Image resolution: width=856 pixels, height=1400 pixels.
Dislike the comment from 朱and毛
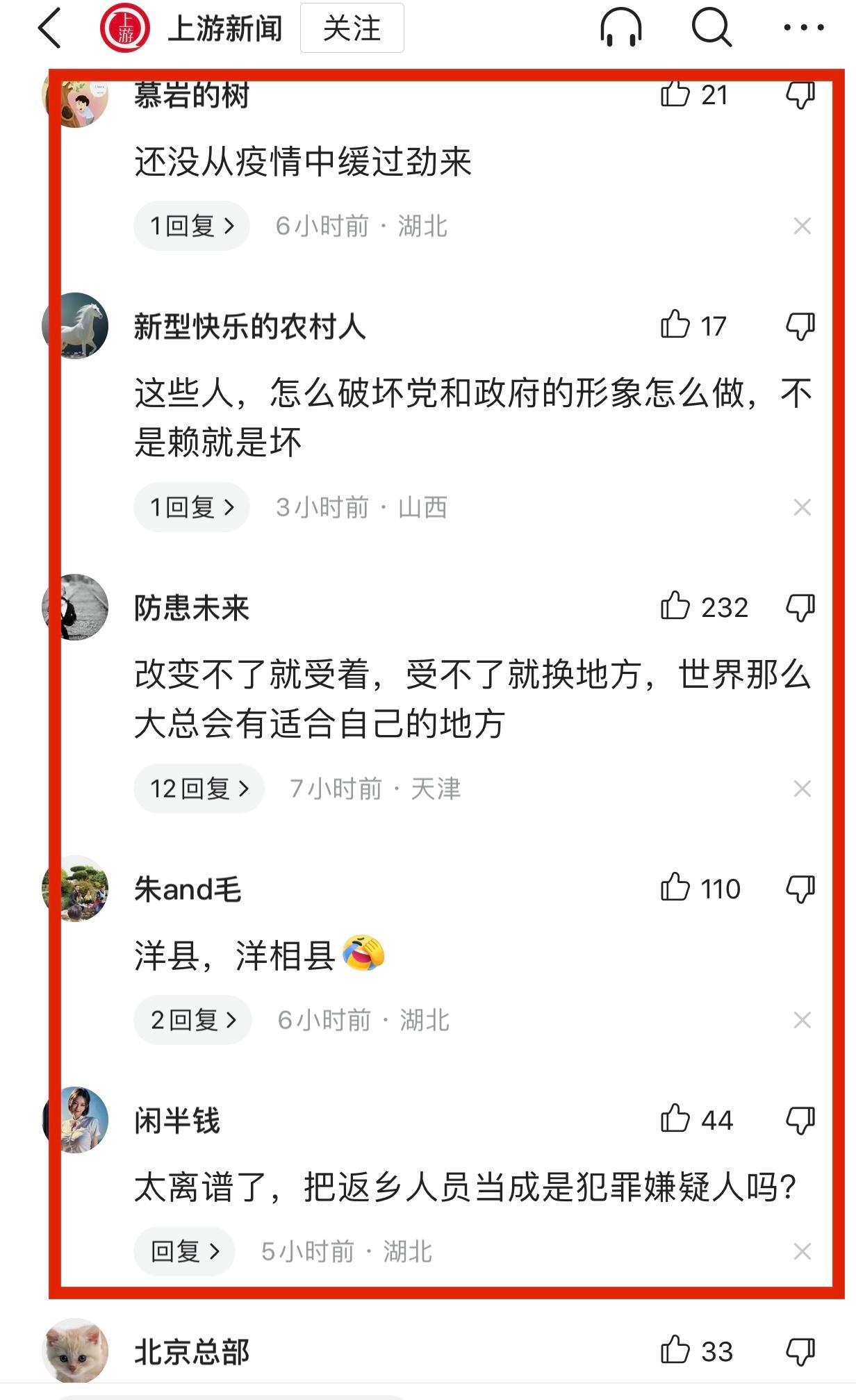tap(800, 889)
